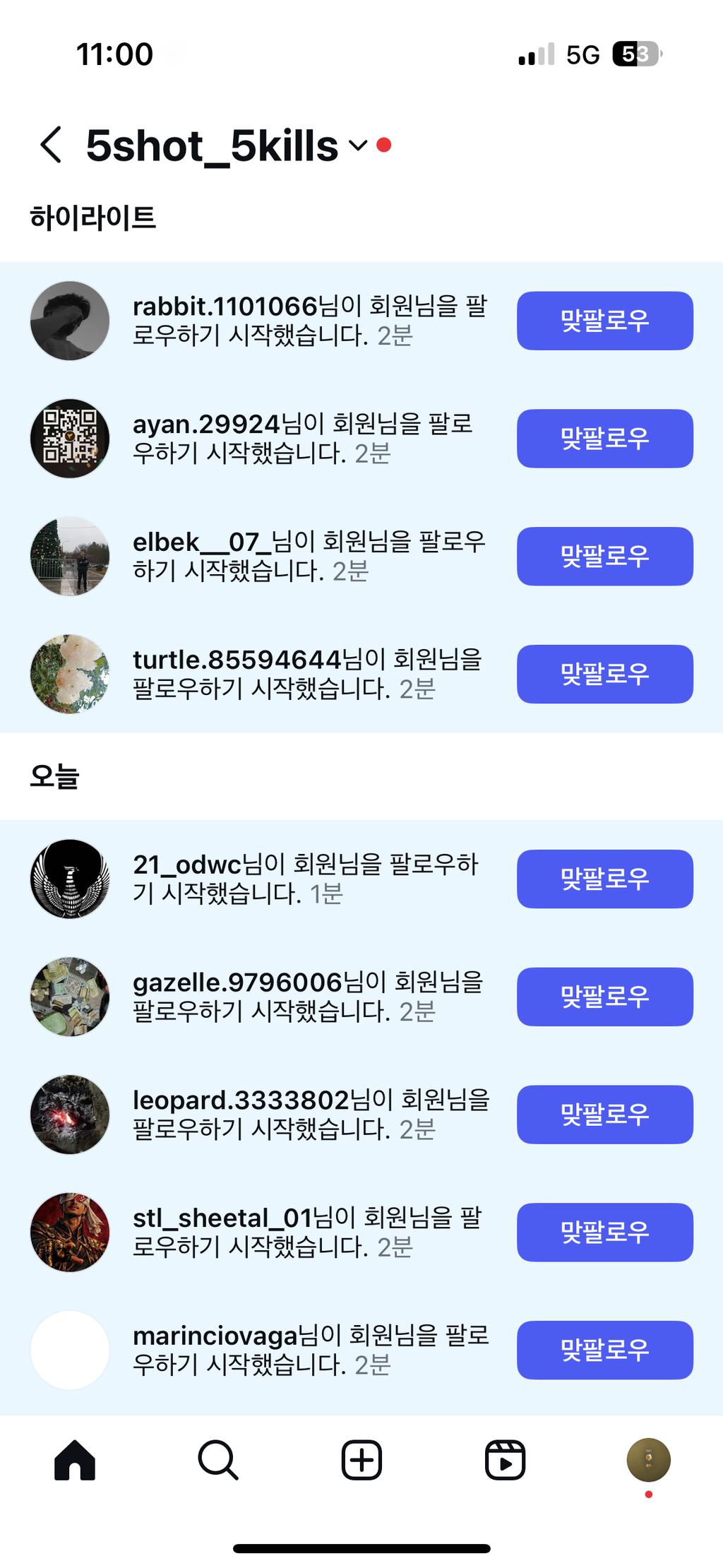
Task: Switch to the Home tab
Action: [x=75, y=1460]
